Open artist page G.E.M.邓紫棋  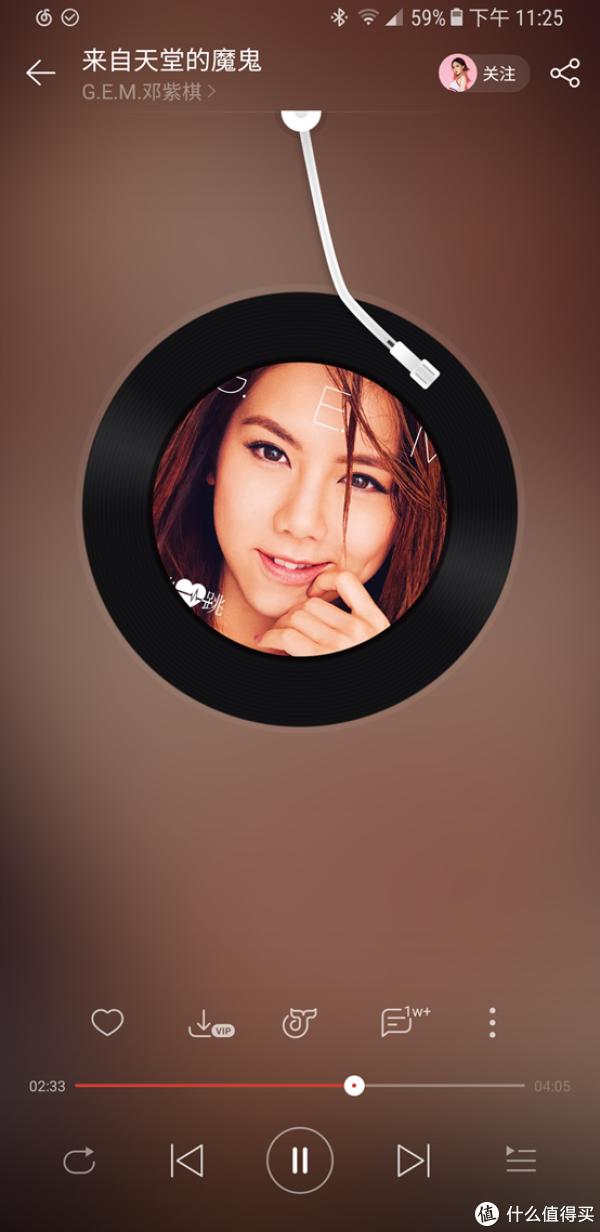tap(148, 92)
